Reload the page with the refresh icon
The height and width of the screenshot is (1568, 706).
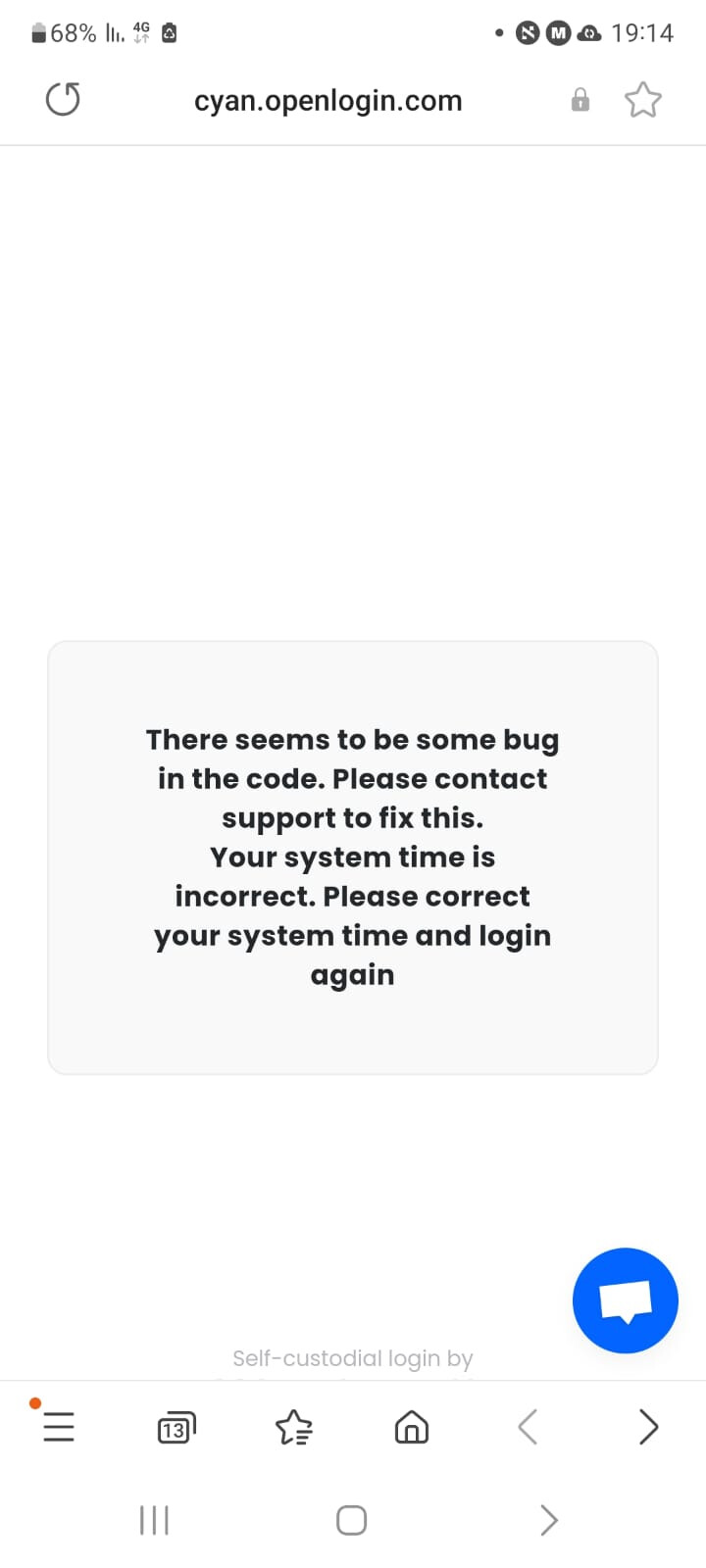pyautogui.click(x=63, y=99)
